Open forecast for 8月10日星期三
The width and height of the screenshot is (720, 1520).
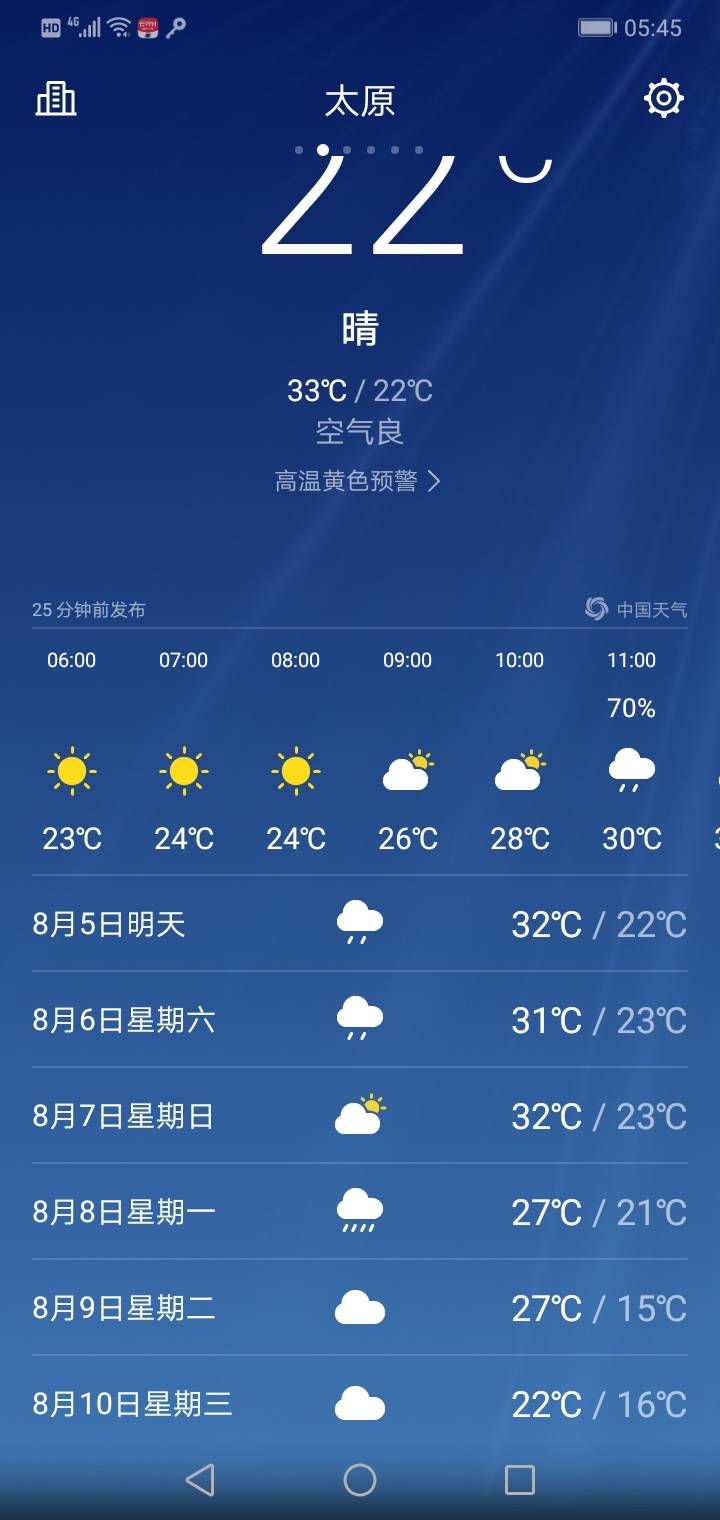pos(360,1403)
